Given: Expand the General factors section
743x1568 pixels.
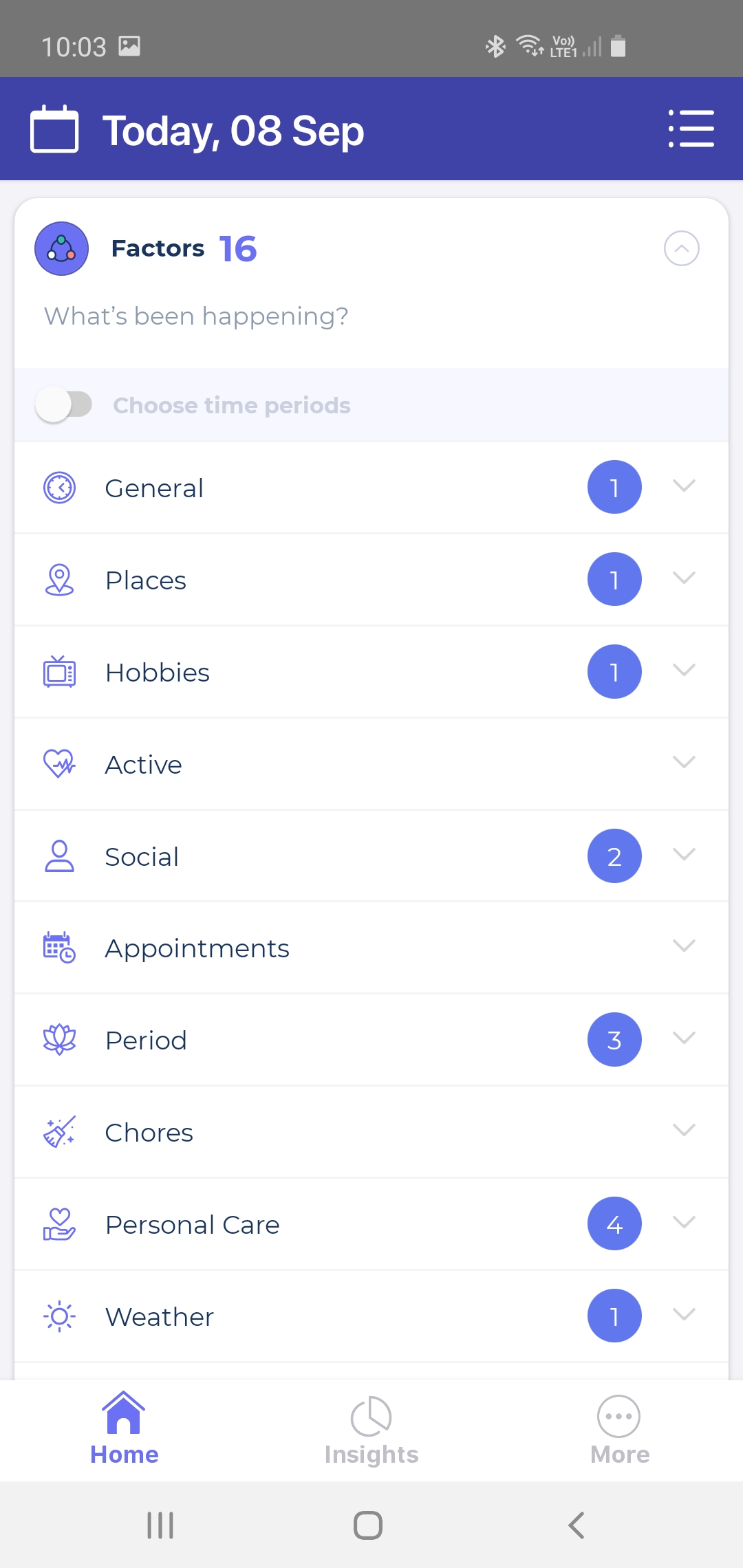Looking at the screenshot, I should click(x=371, y=488).
